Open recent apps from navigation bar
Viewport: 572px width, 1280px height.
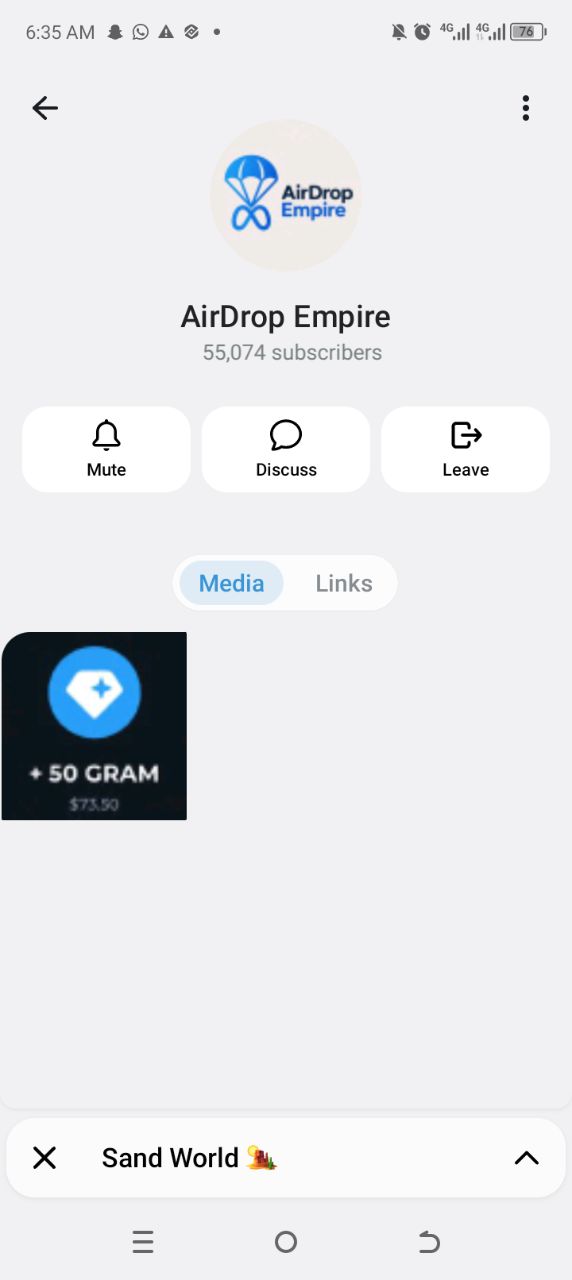coord(143,1242)
